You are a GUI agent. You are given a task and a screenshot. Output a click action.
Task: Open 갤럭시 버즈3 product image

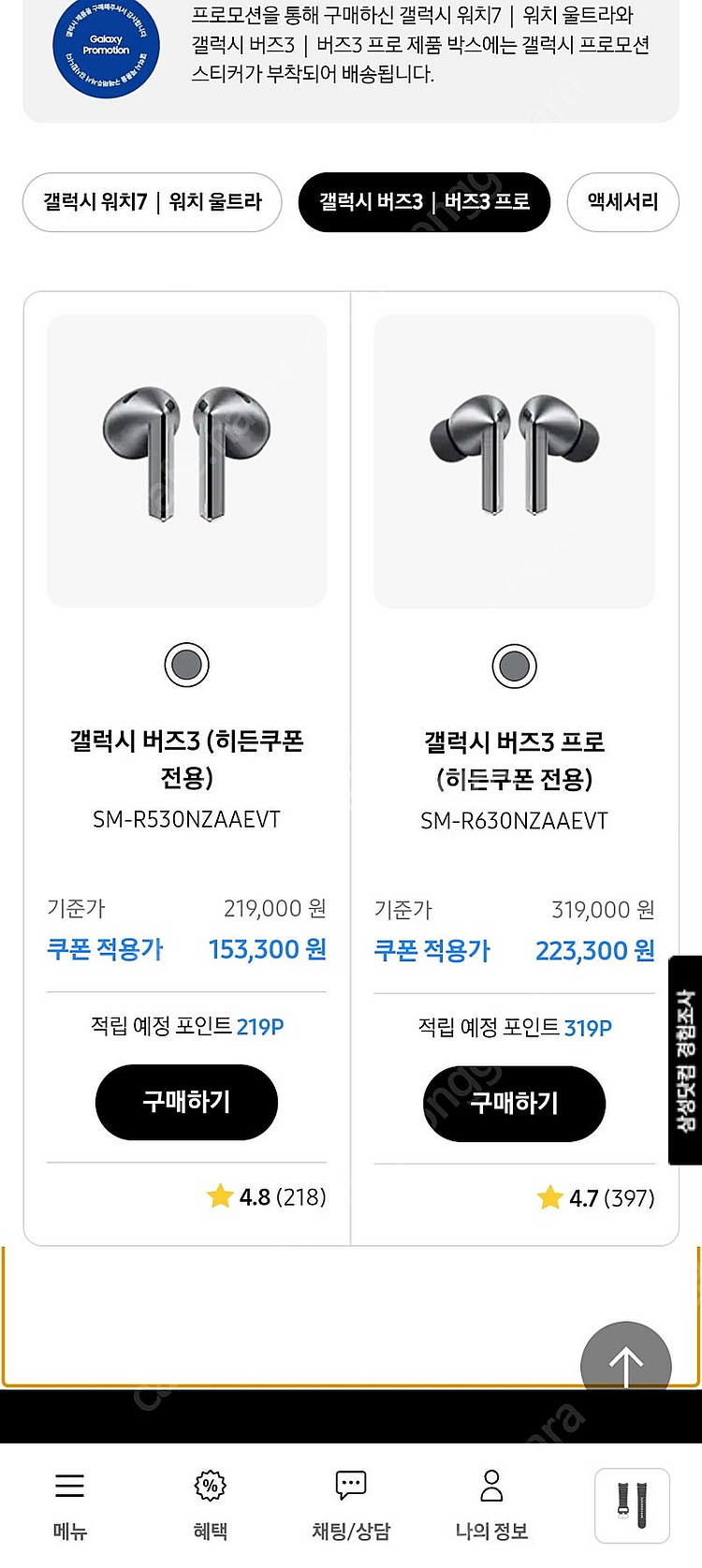click(186, 461)
